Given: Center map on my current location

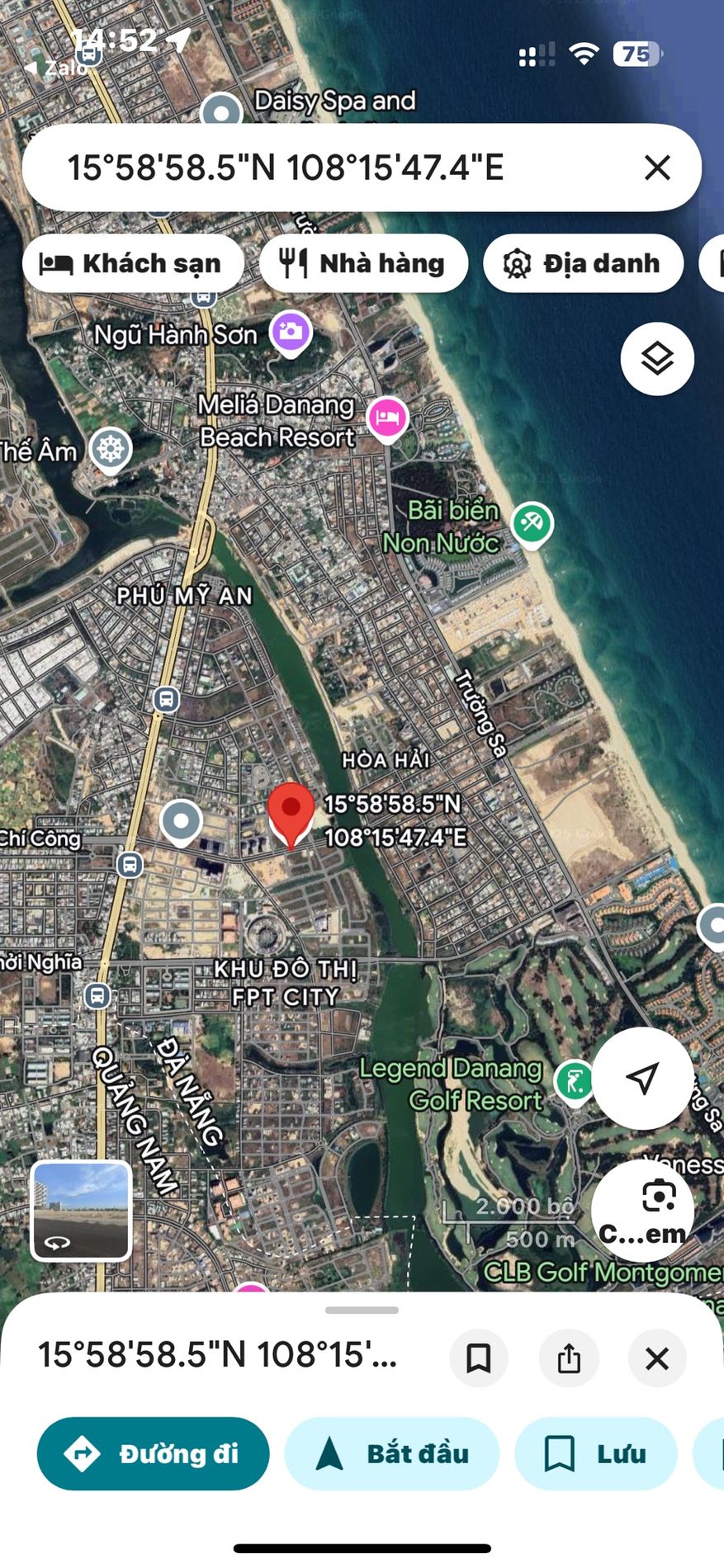Looking at the screenshot, I should (642, 1078).
